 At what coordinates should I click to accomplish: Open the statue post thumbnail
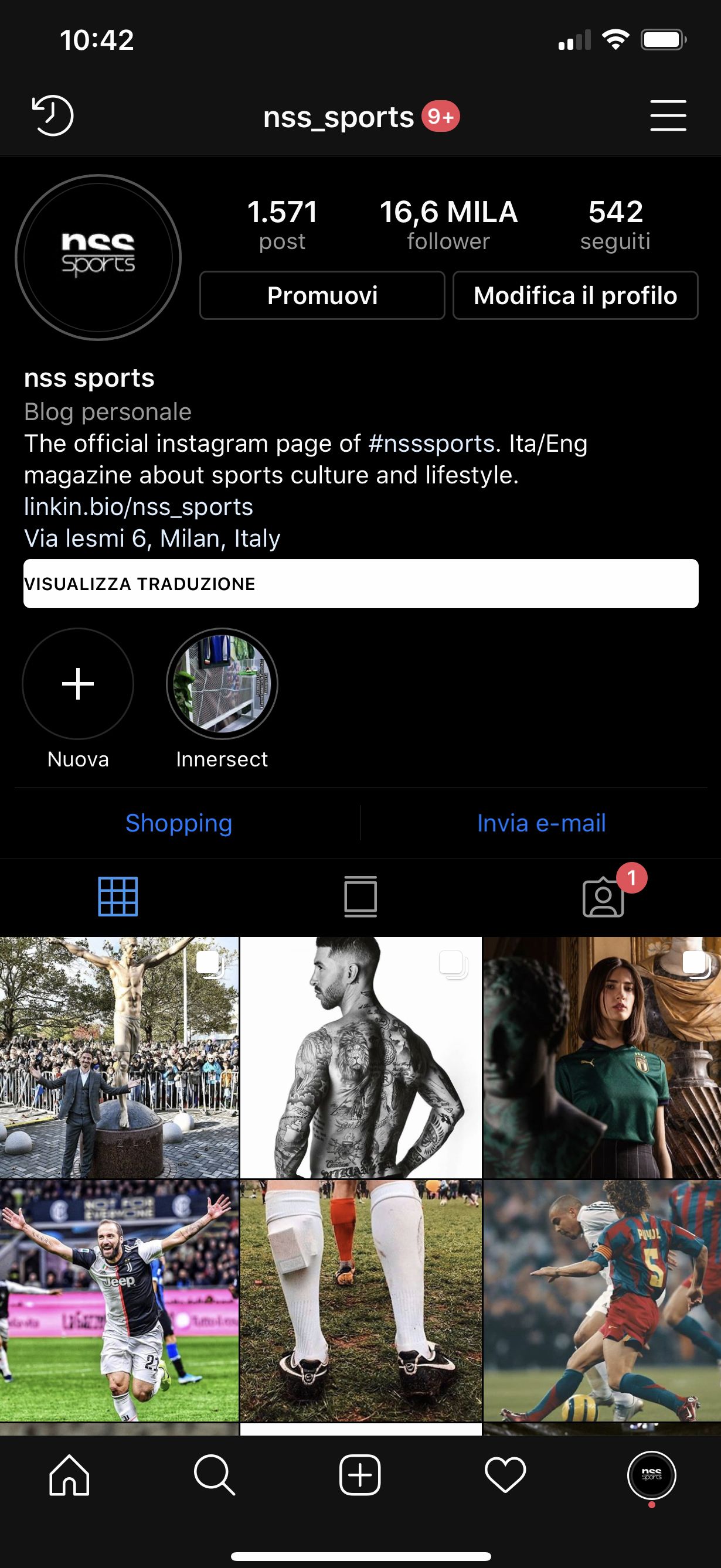119,1057
